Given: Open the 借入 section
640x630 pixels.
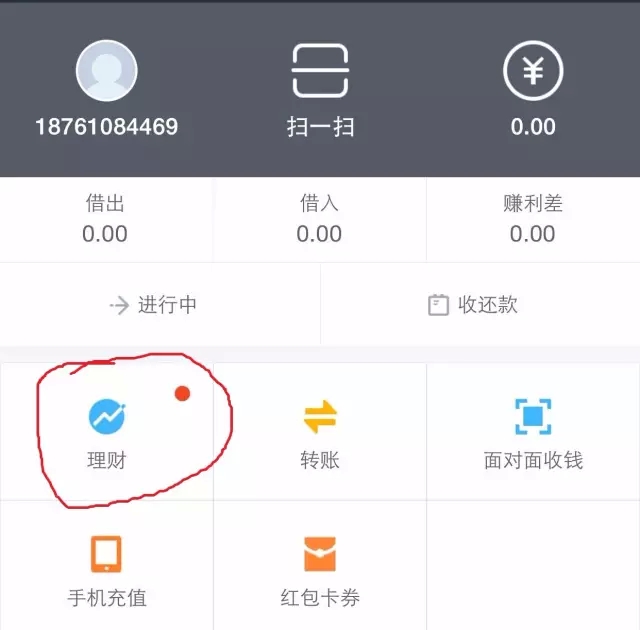Looking at the screenshot, I should pyautogui.click(x=320, y=219).
